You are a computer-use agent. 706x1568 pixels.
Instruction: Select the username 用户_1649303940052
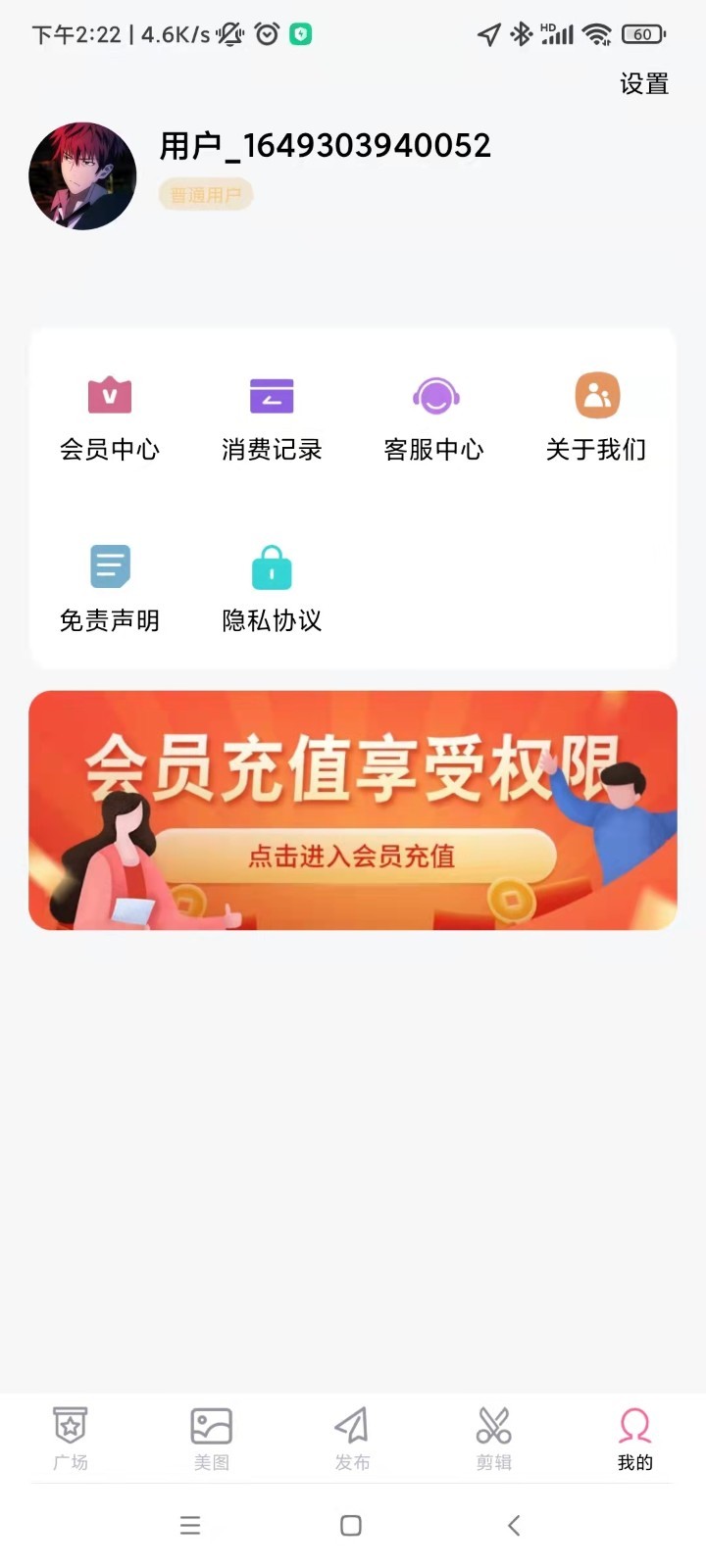point(326,145)
